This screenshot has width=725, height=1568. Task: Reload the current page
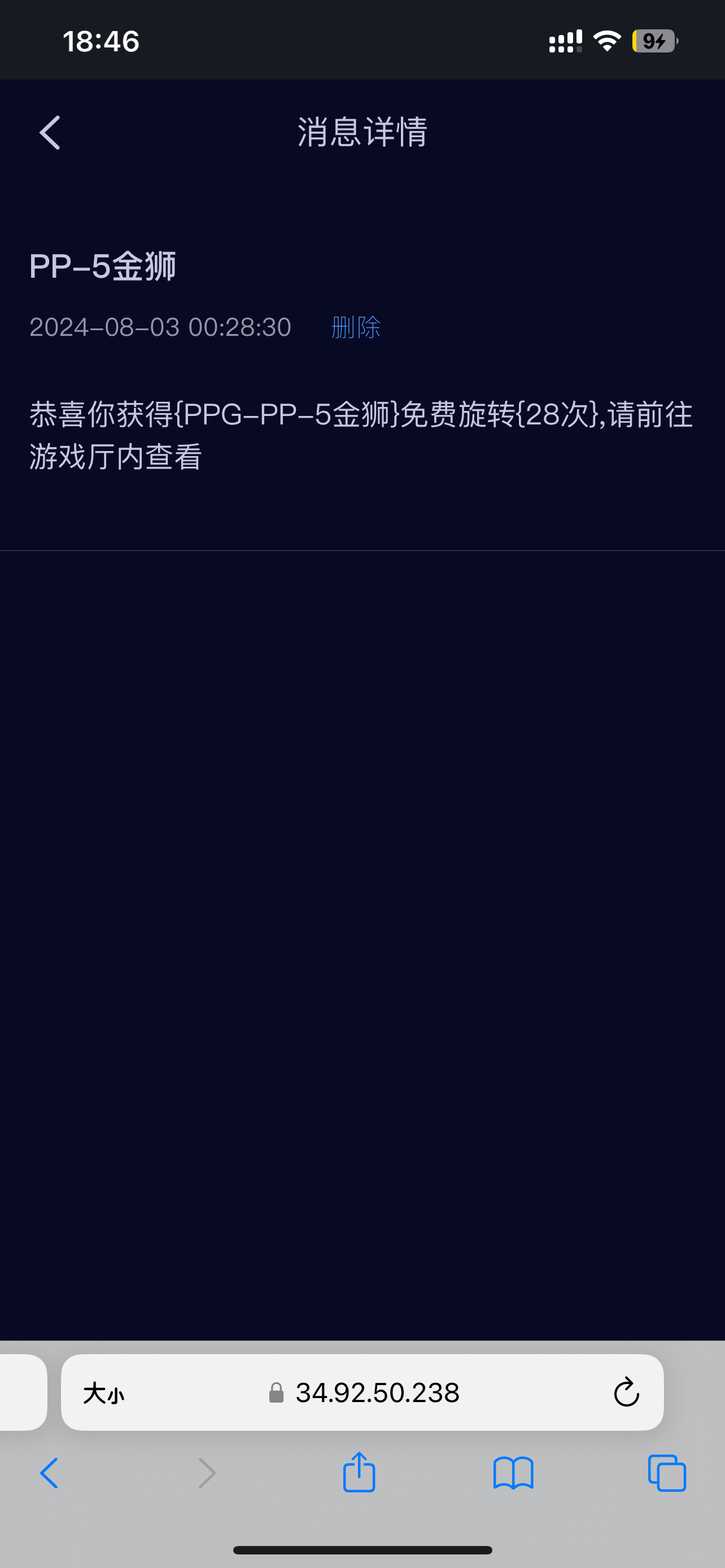click(x=626, y=1393)
